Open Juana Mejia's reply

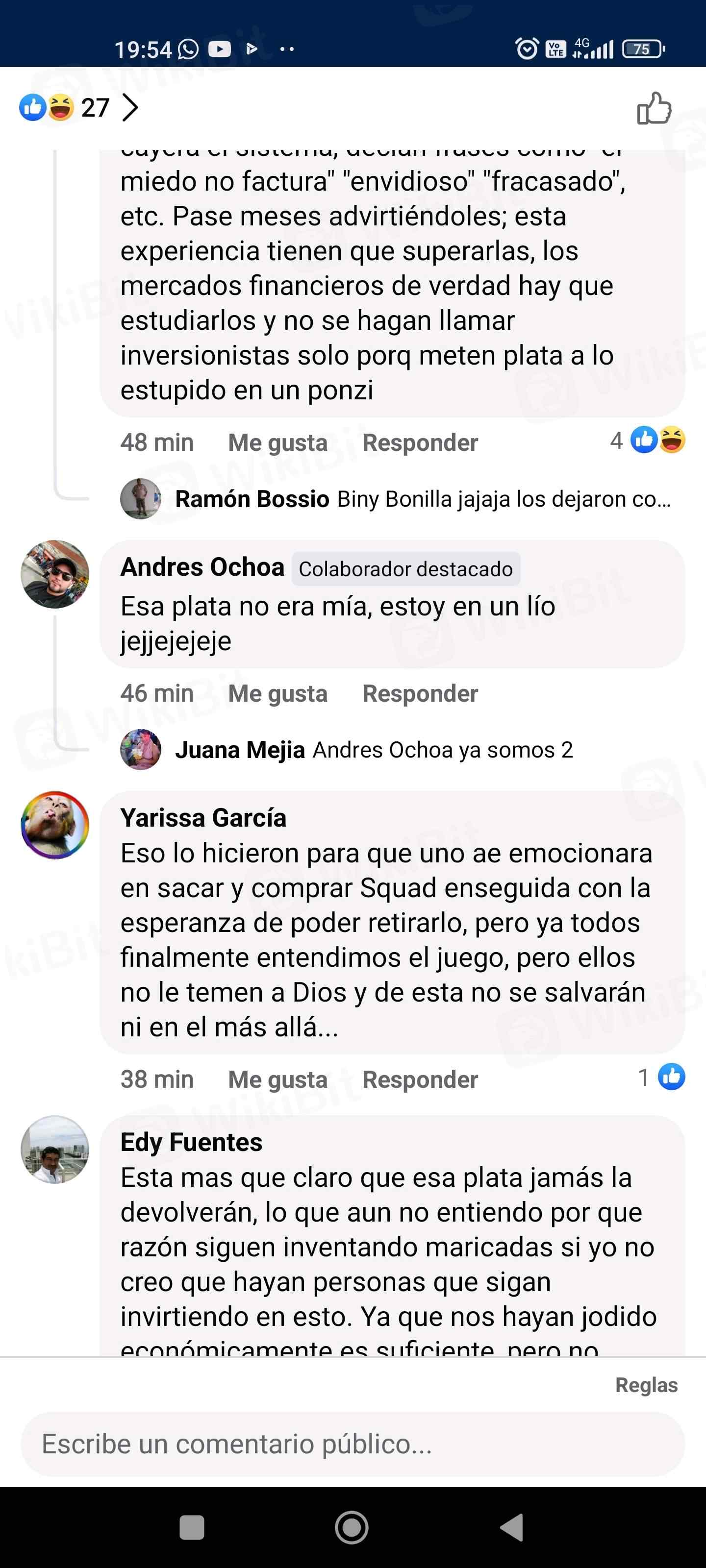click(374, 750)
